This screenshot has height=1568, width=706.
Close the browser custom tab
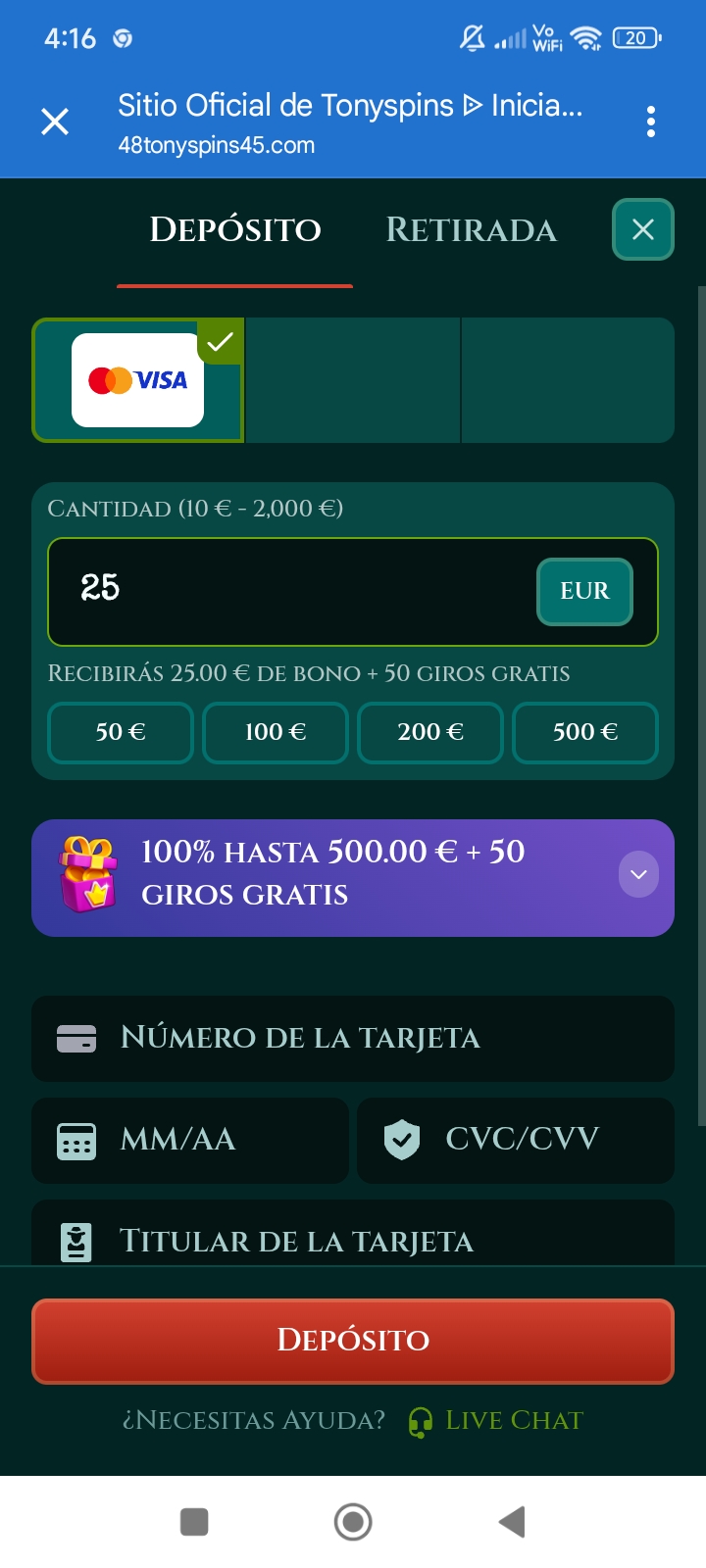pyautogui.click(x=55, y=122)
